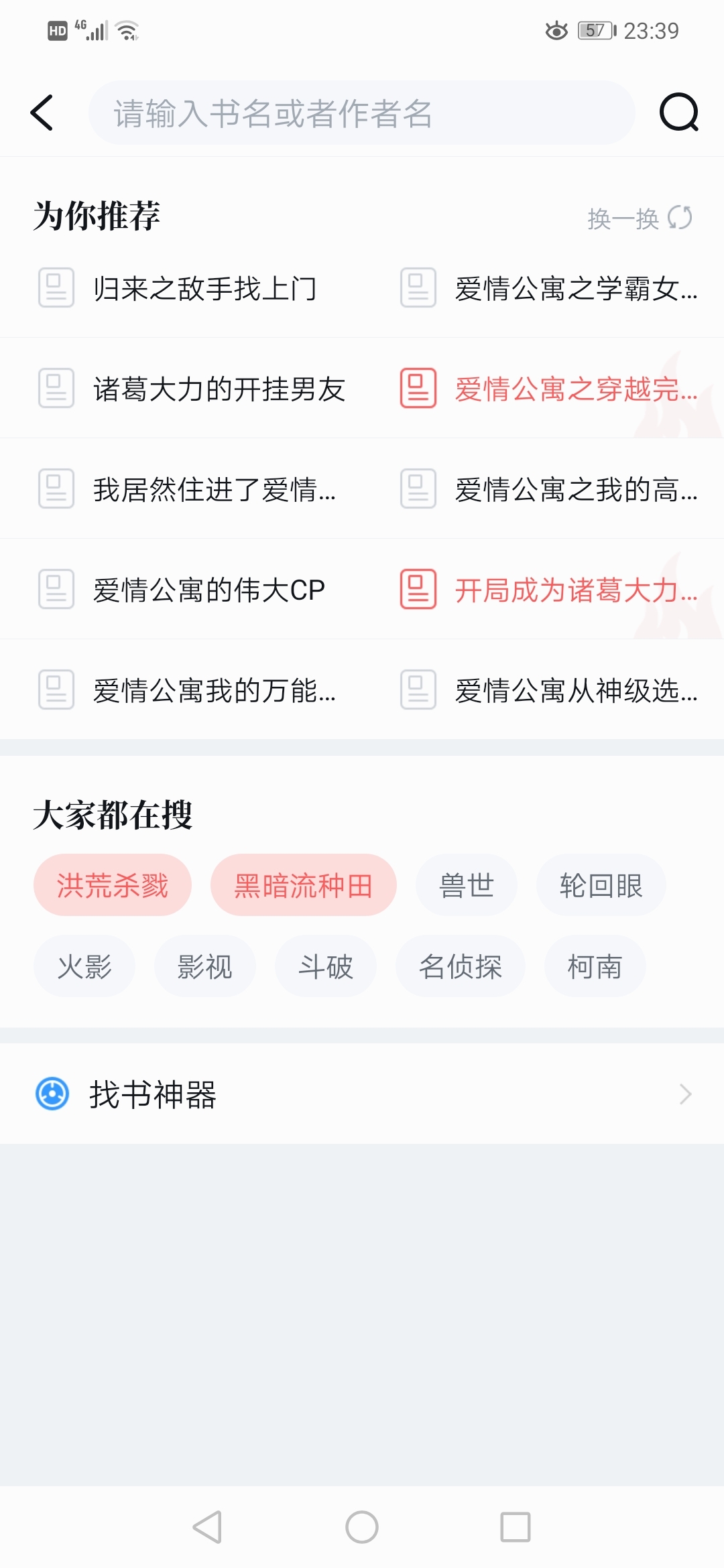Refresh recommendations with 换一换
The image size is (724, 1568).
[x=640, y=218]
